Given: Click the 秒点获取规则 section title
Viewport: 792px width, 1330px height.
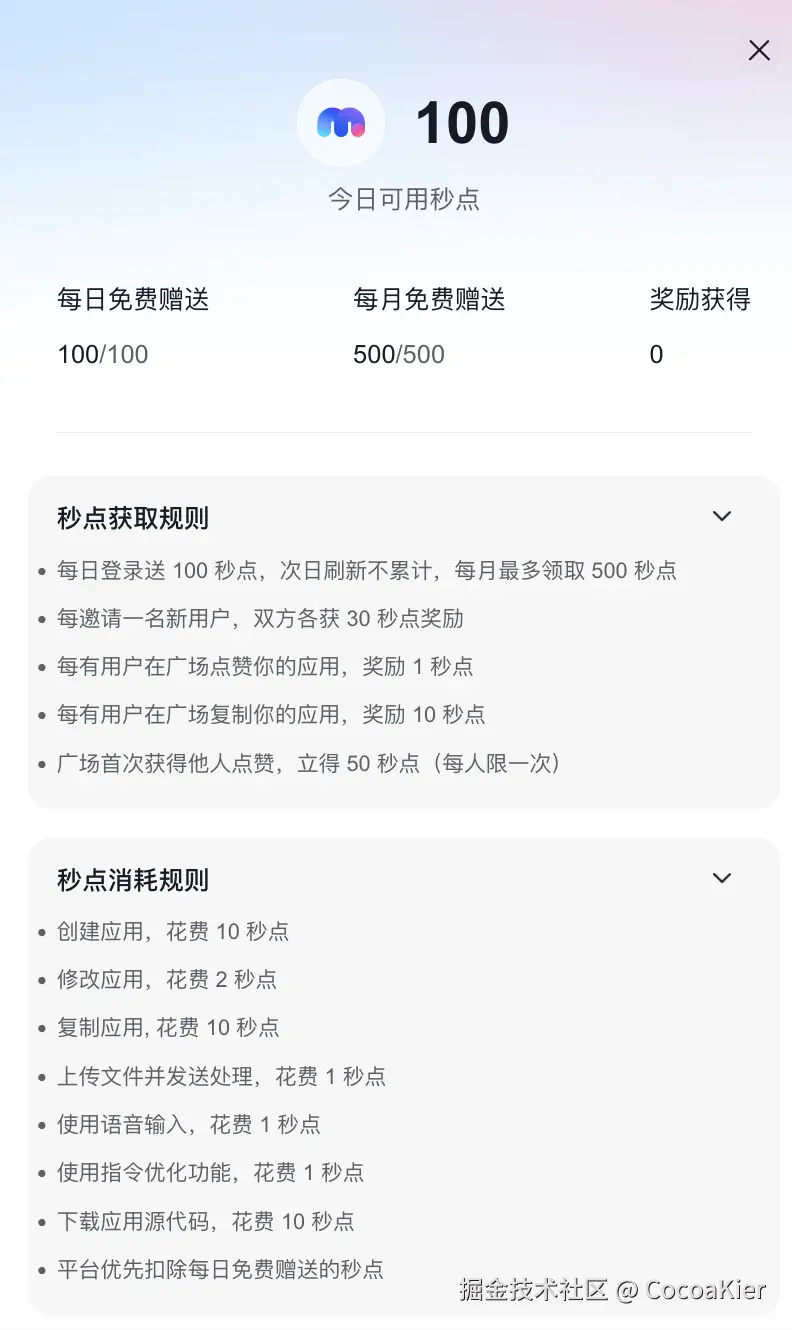Looking at the screenshot, I should pyautogui.click(x=133, y=517).
